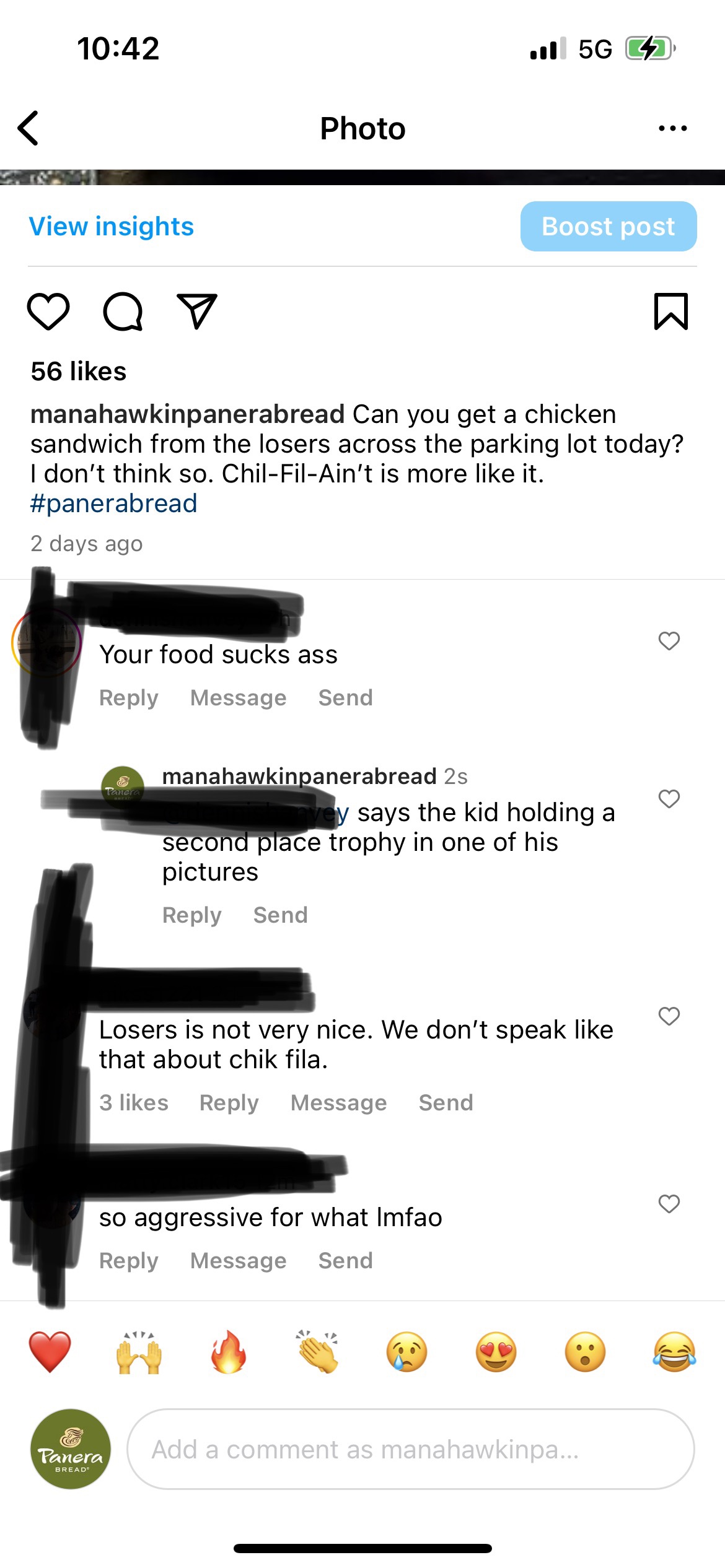Like the "second place trophy" reply
This screenshot has width=725, height=1568.
pos(669,799)
